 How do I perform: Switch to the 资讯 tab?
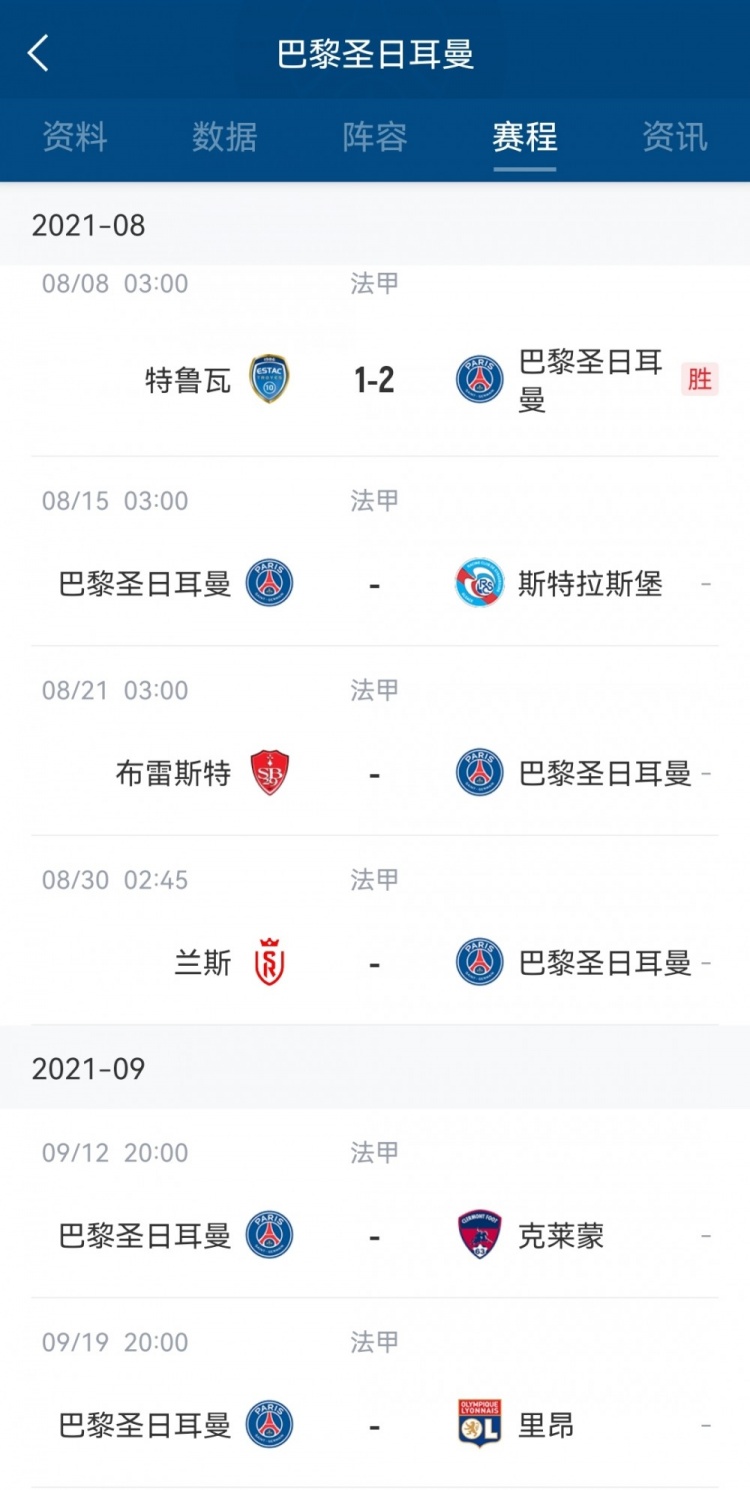[x=674, y=137]
